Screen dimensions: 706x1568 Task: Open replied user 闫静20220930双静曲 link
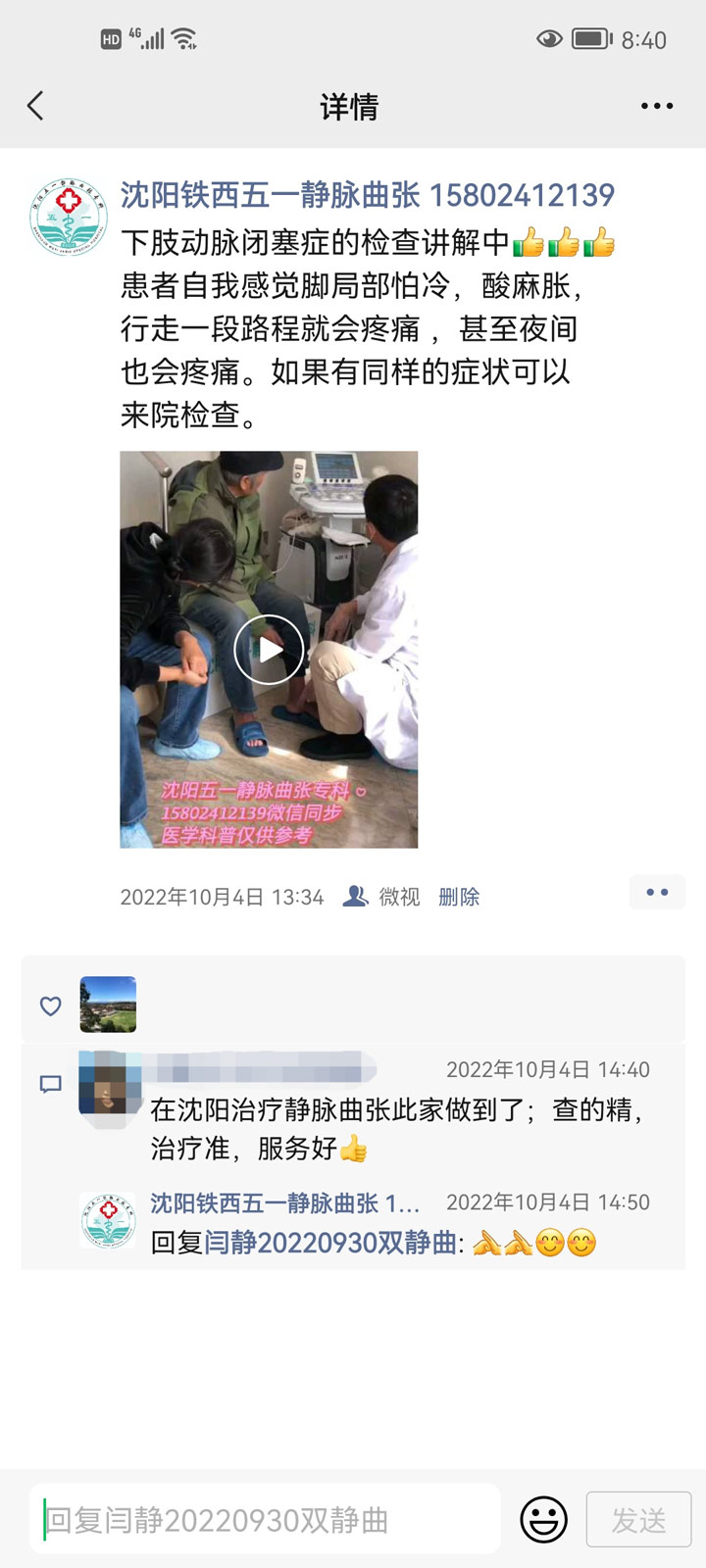click(330, 1243)
